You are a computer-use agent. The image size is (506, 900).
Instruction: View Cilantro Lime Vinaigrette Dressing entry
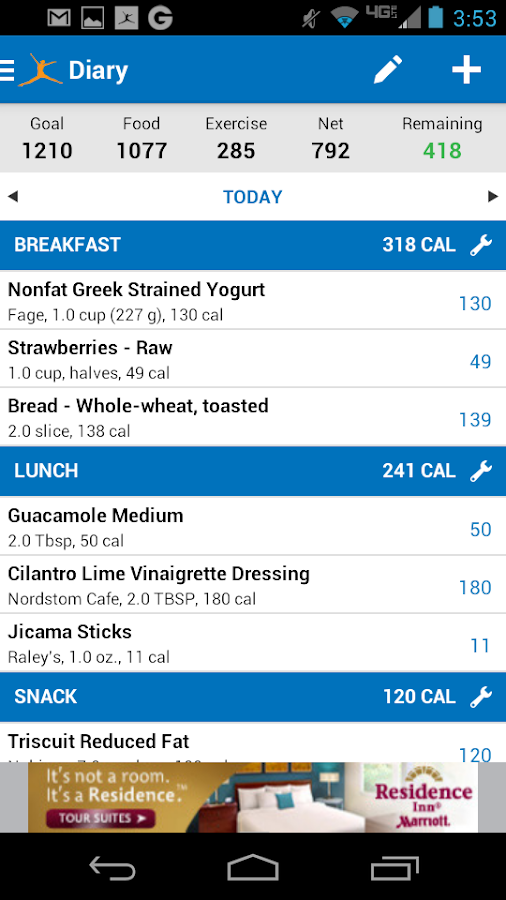(x=253, y=585)
